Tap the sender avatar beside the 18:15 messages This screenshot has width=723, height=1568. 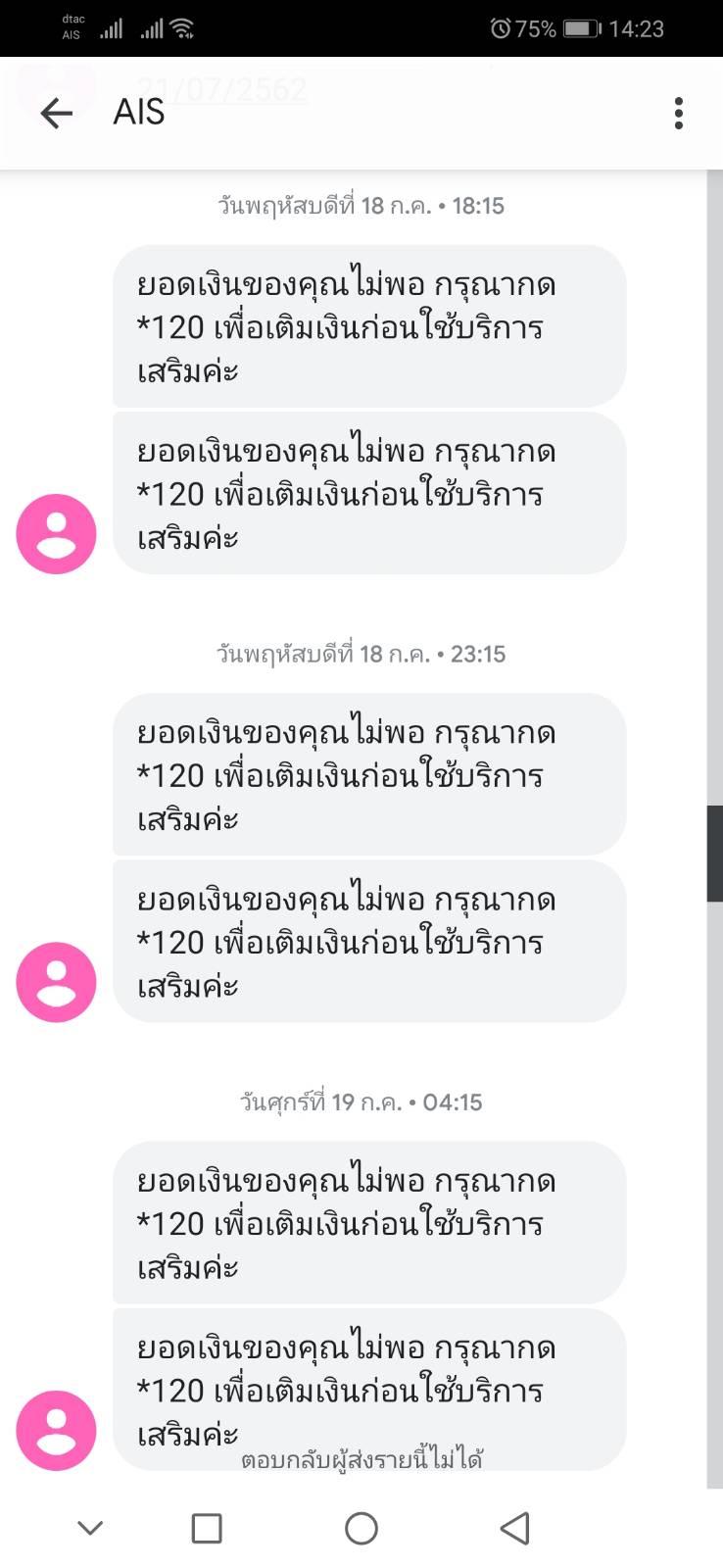pos(56,534)
